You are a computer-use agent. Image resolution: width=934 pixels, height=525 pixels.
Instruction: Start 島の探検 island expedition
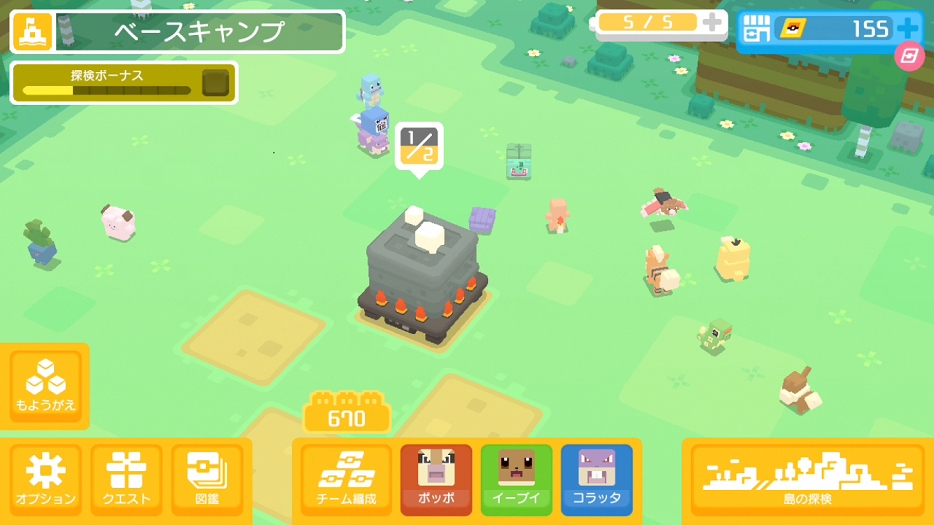coord(807,480)
